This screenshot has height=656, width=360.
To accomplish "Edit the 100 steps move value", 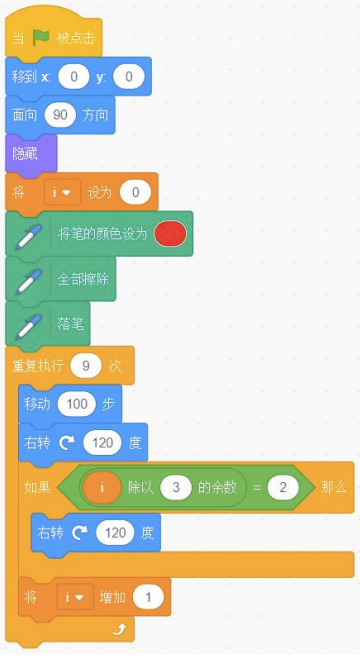I will pos(77,404).
